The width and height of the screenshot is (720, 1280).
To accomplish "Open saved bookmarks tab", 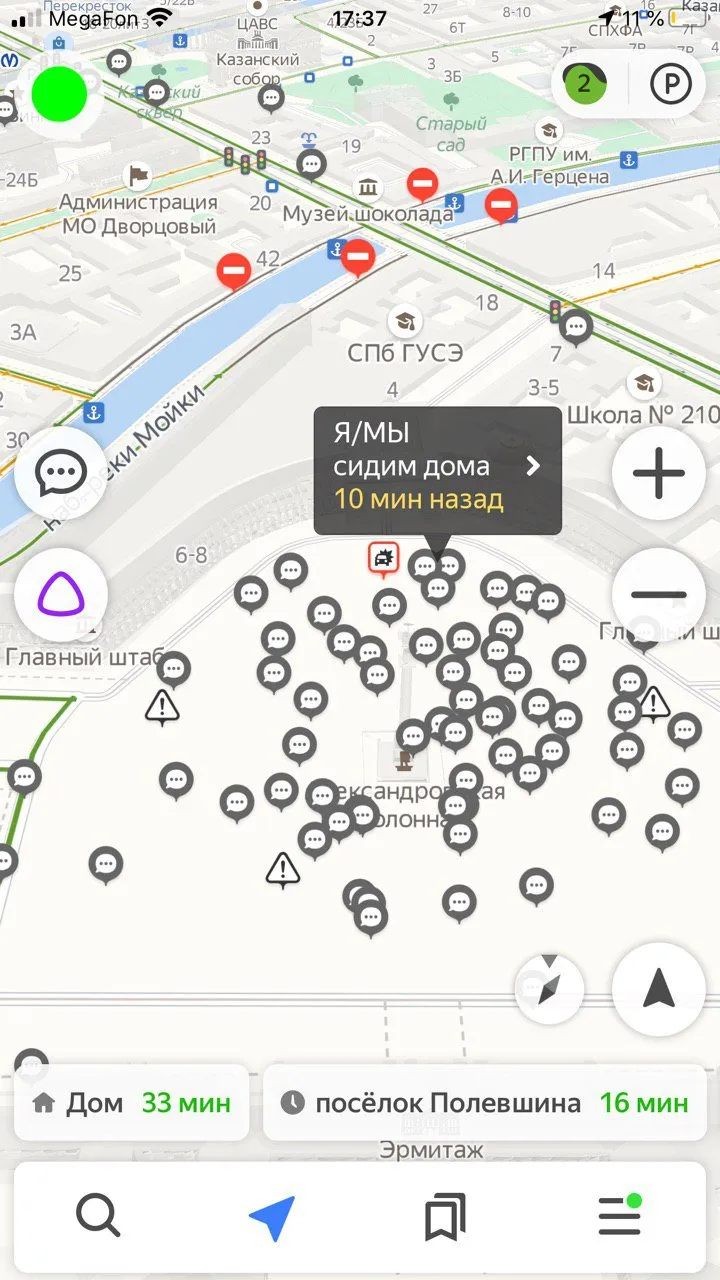I will pyautogui.click(x=445, y=1217).
